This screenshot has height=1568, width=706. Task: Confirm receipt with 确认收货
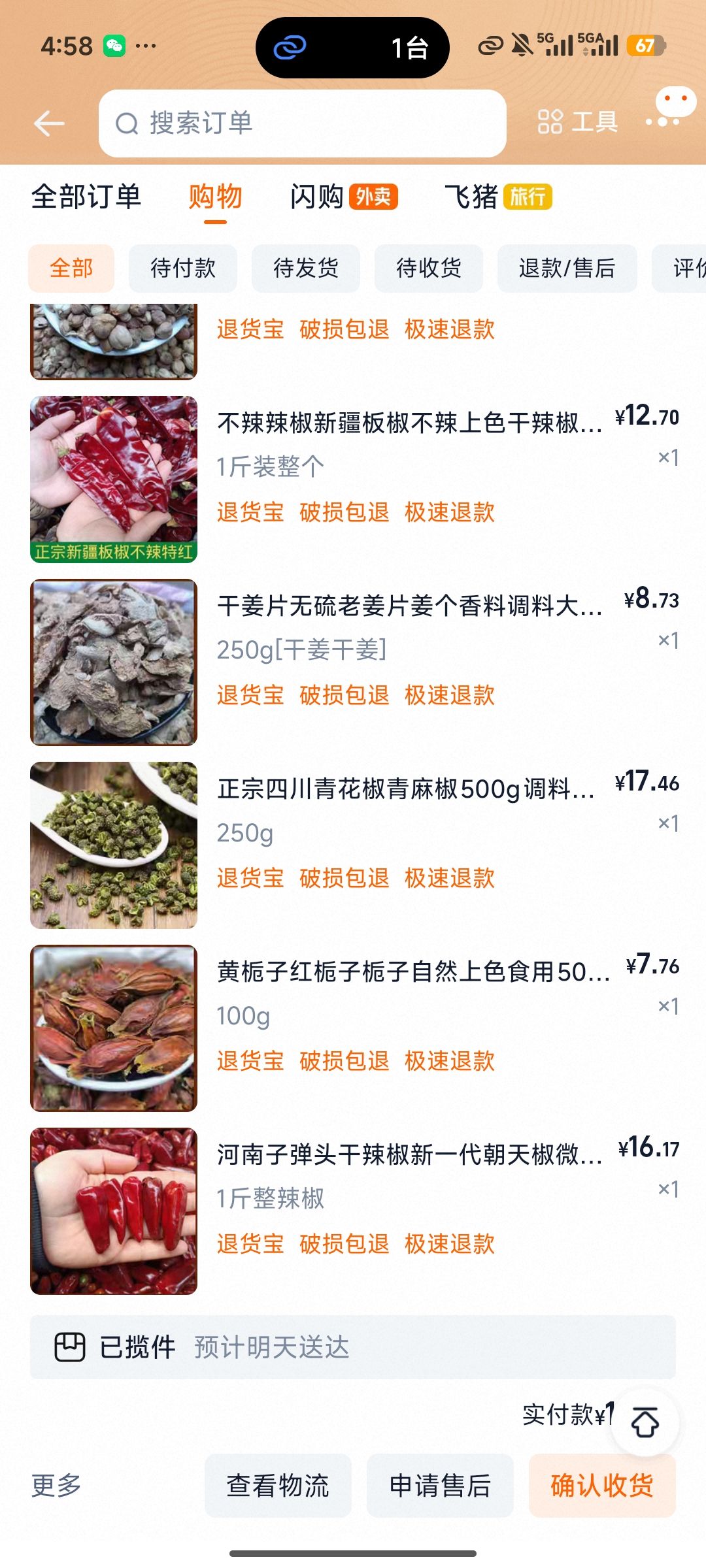coord(601,1486)
